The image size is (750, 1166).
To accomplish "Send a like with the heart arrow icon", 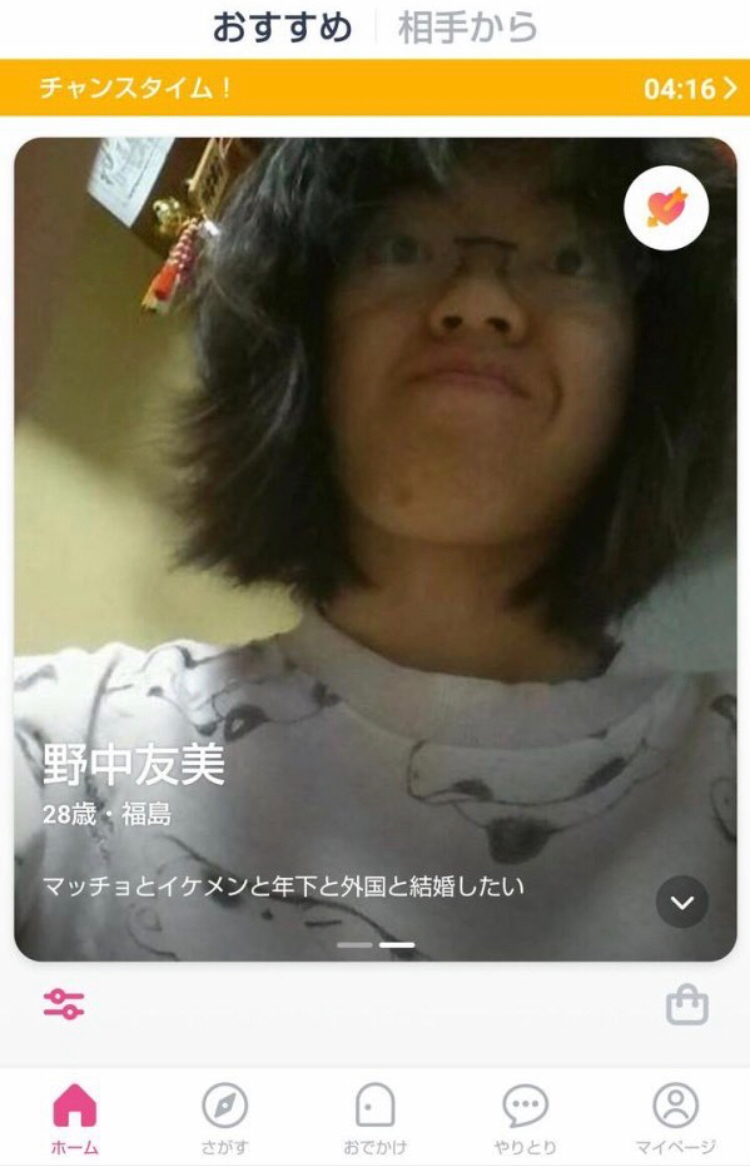I will (666, 208).
